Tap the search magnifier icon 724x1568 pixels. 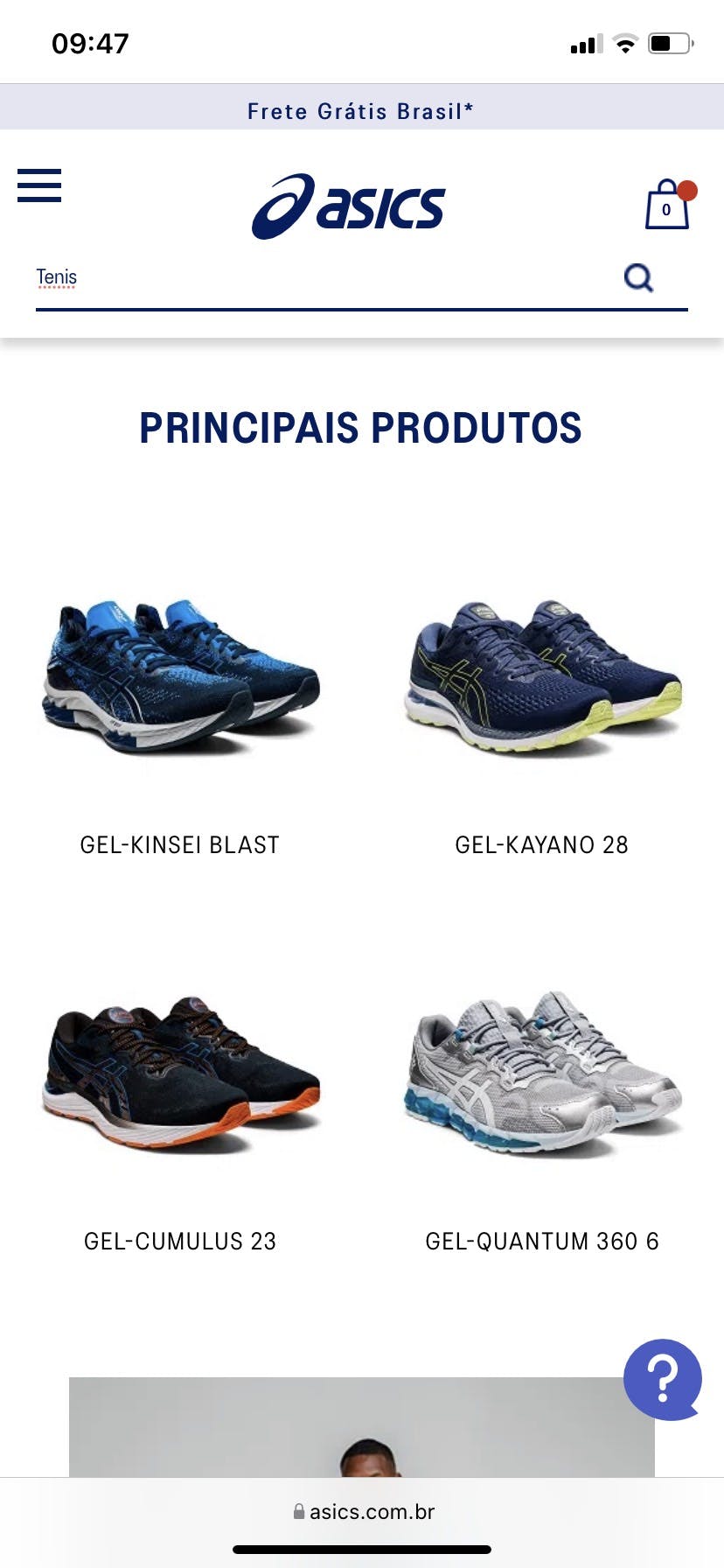(638, 278)
